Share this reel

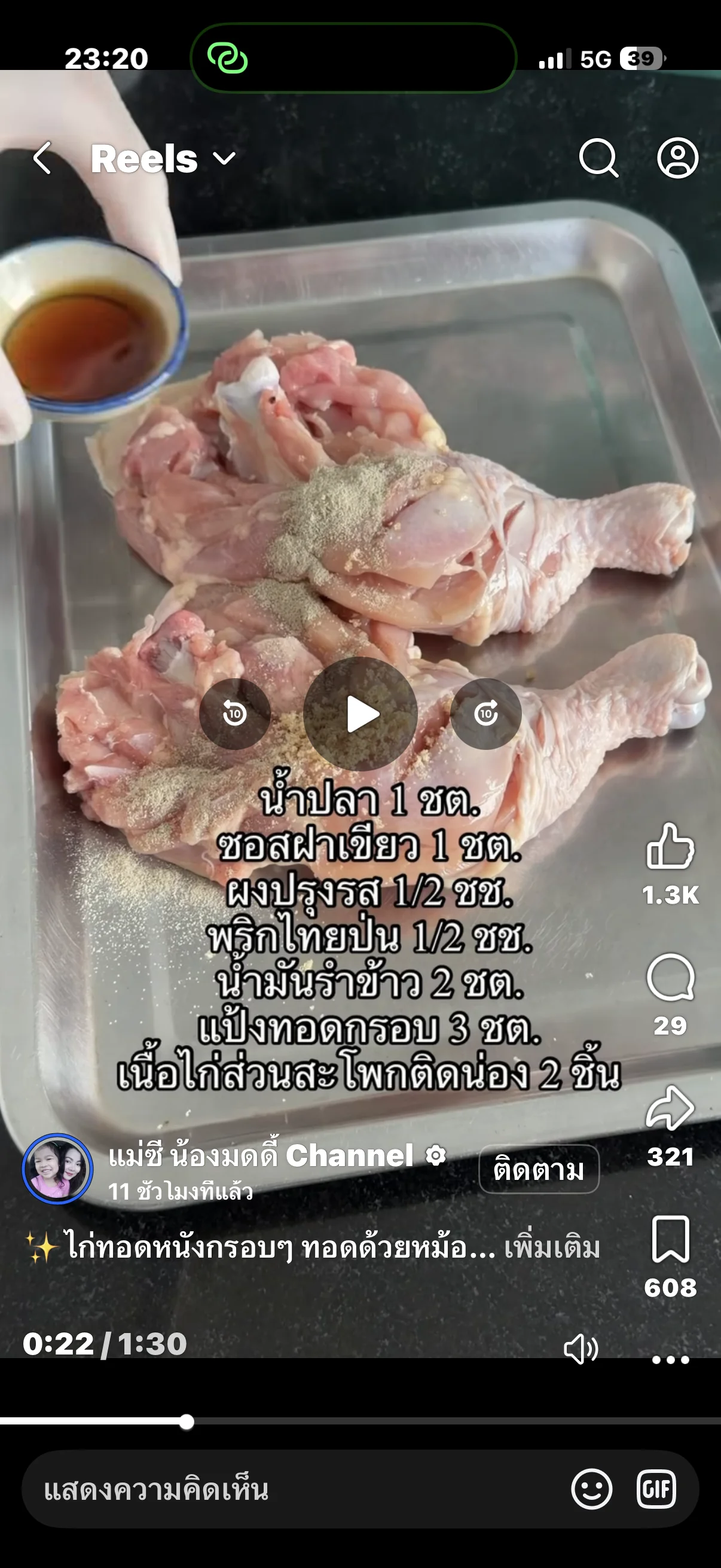coord(670,1108)
